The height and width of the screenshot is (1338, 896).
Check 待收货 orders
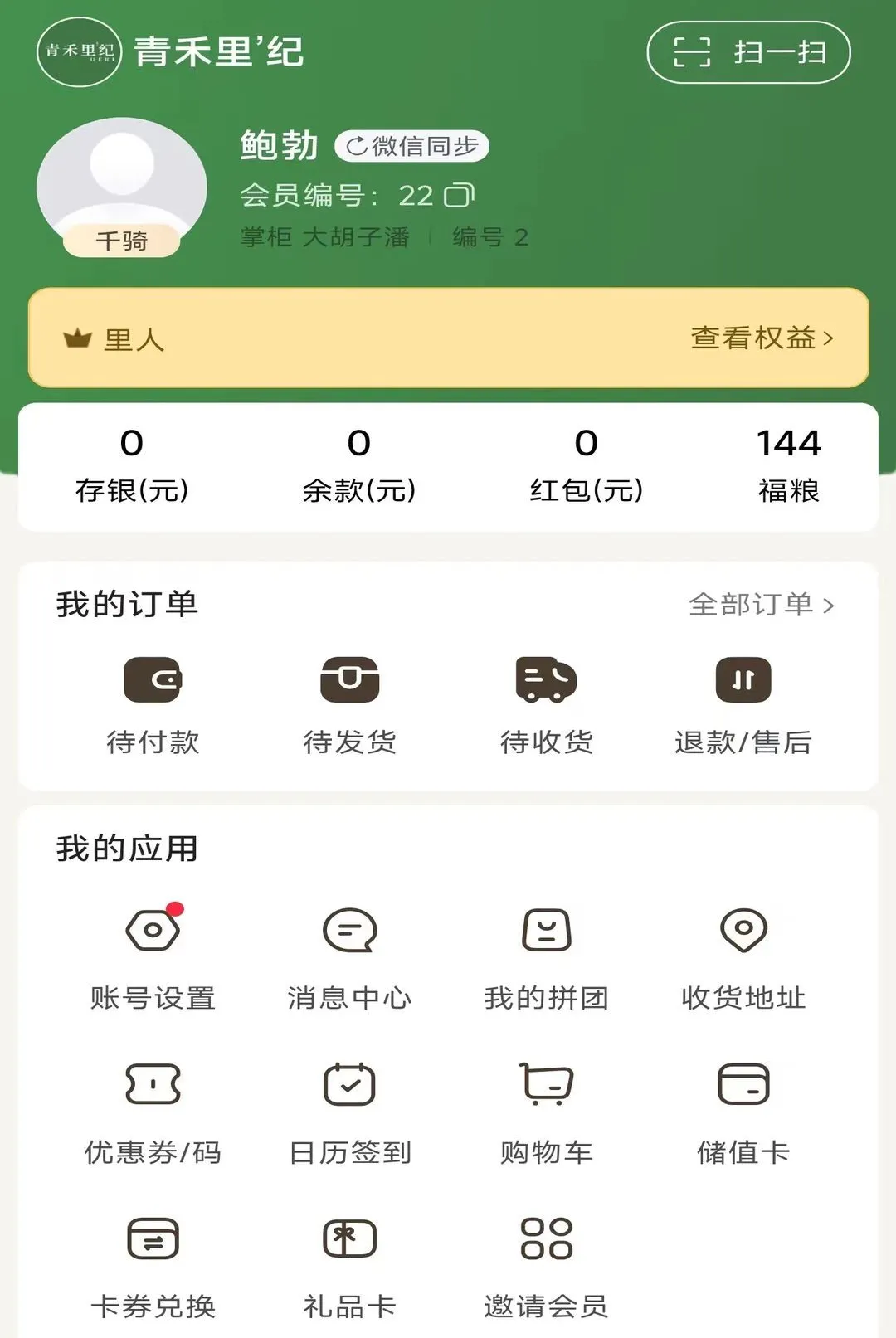[x=546, y=706]
